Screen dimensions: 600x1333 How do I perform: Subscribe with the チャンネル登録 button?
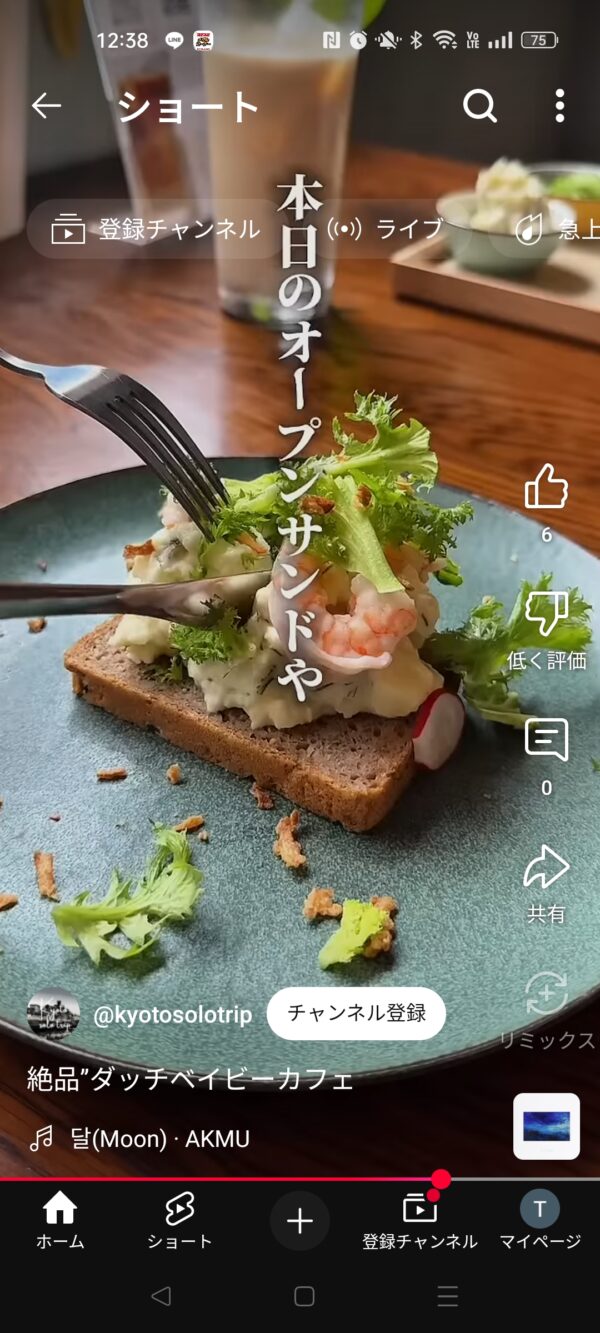click(x=357, y=1013)
